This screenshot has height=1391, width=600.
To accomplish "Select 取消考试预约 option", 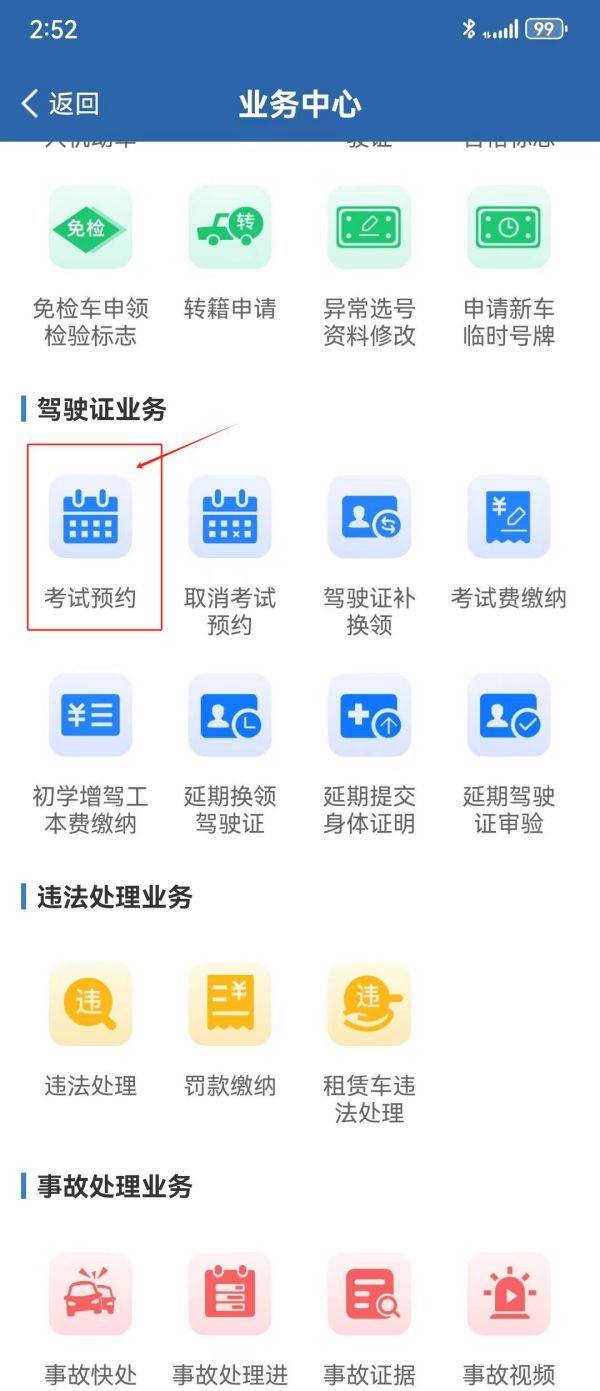I will [230, 517].
